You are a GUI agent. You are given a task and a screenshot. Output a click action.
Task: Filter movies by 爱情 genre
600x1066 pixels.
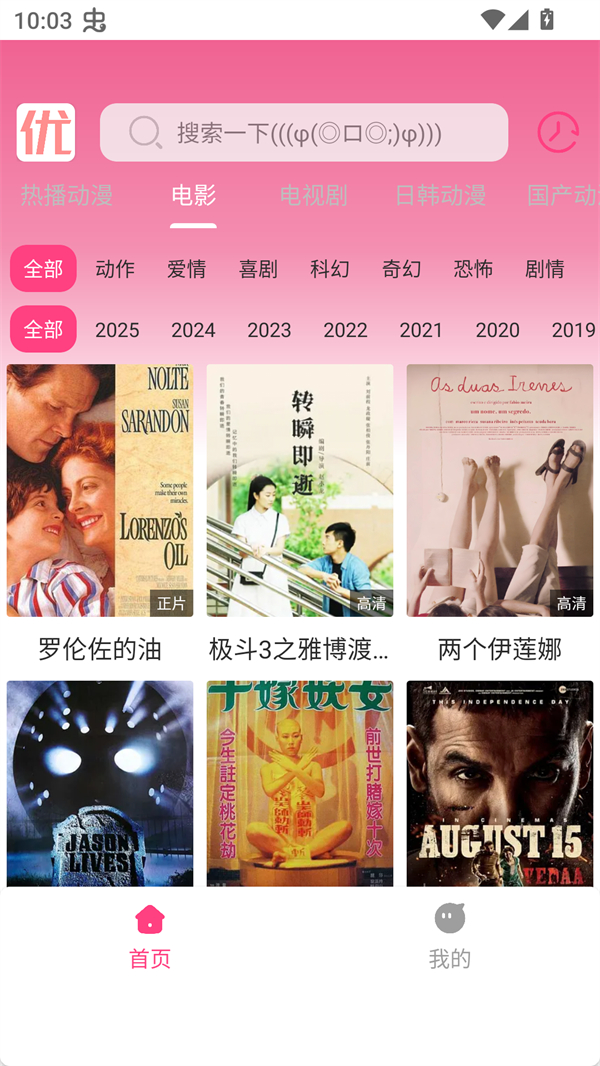coord(187,268)
